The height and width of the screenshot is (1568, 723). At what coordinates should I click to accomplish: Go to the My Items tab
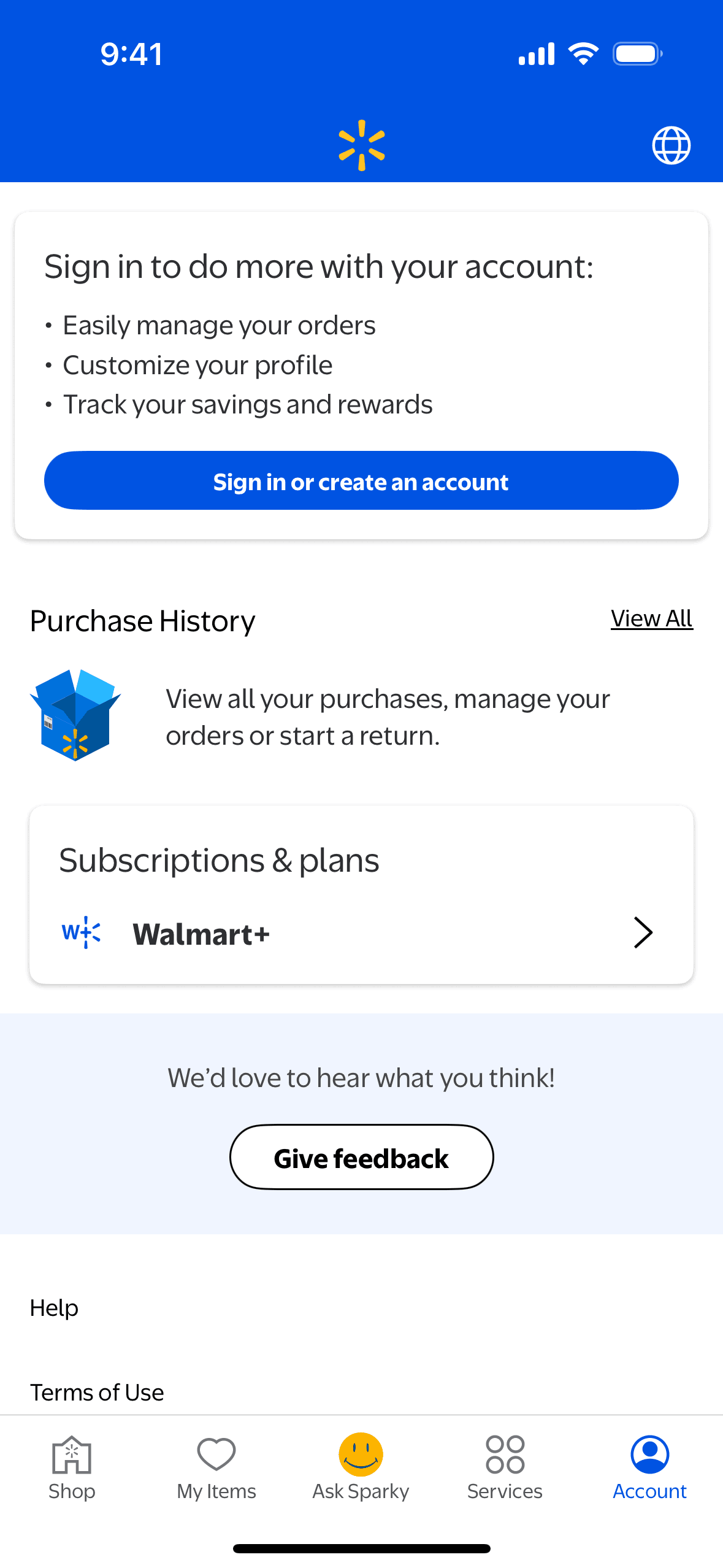tap(216, 1467)
